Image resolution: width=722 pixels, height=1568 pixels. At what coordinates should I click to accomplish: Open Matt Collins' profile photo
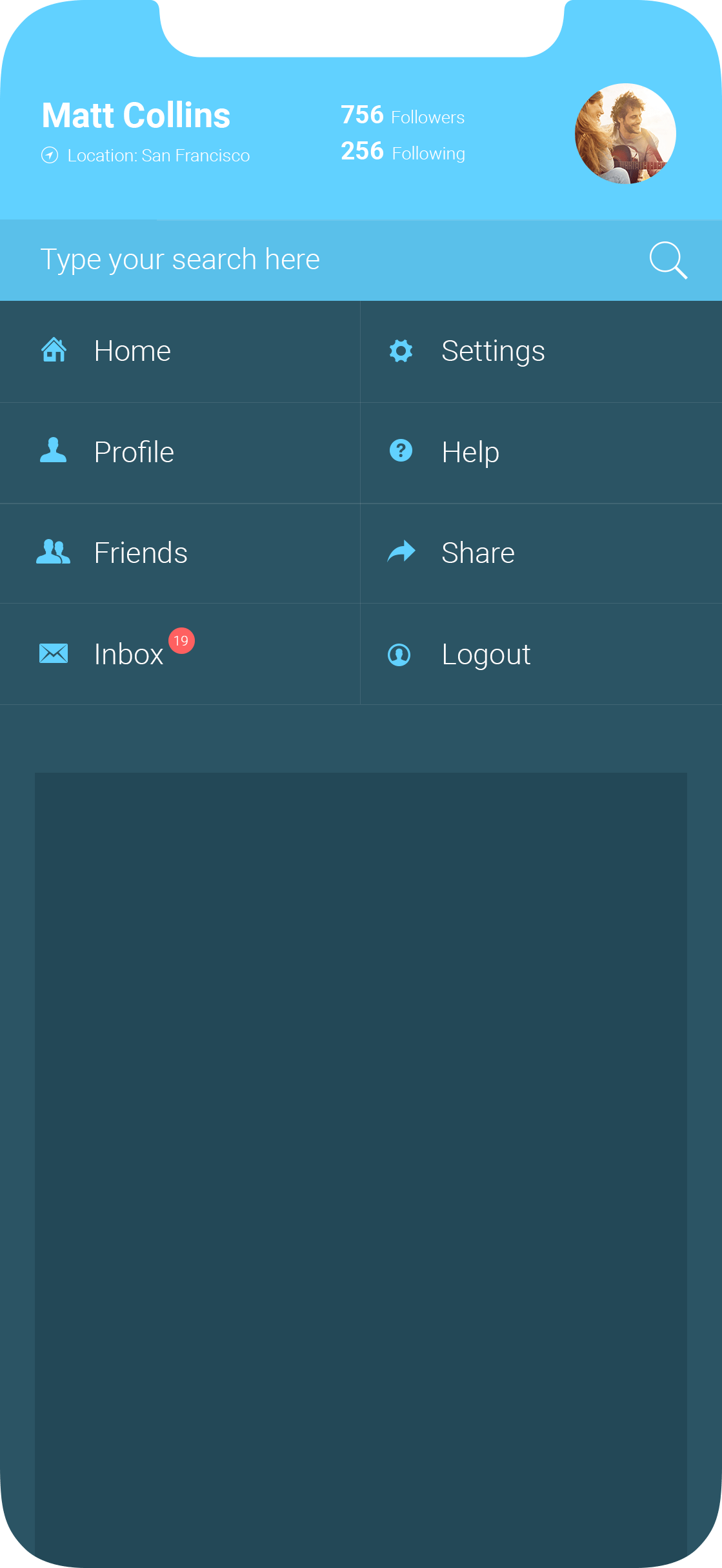625,134
